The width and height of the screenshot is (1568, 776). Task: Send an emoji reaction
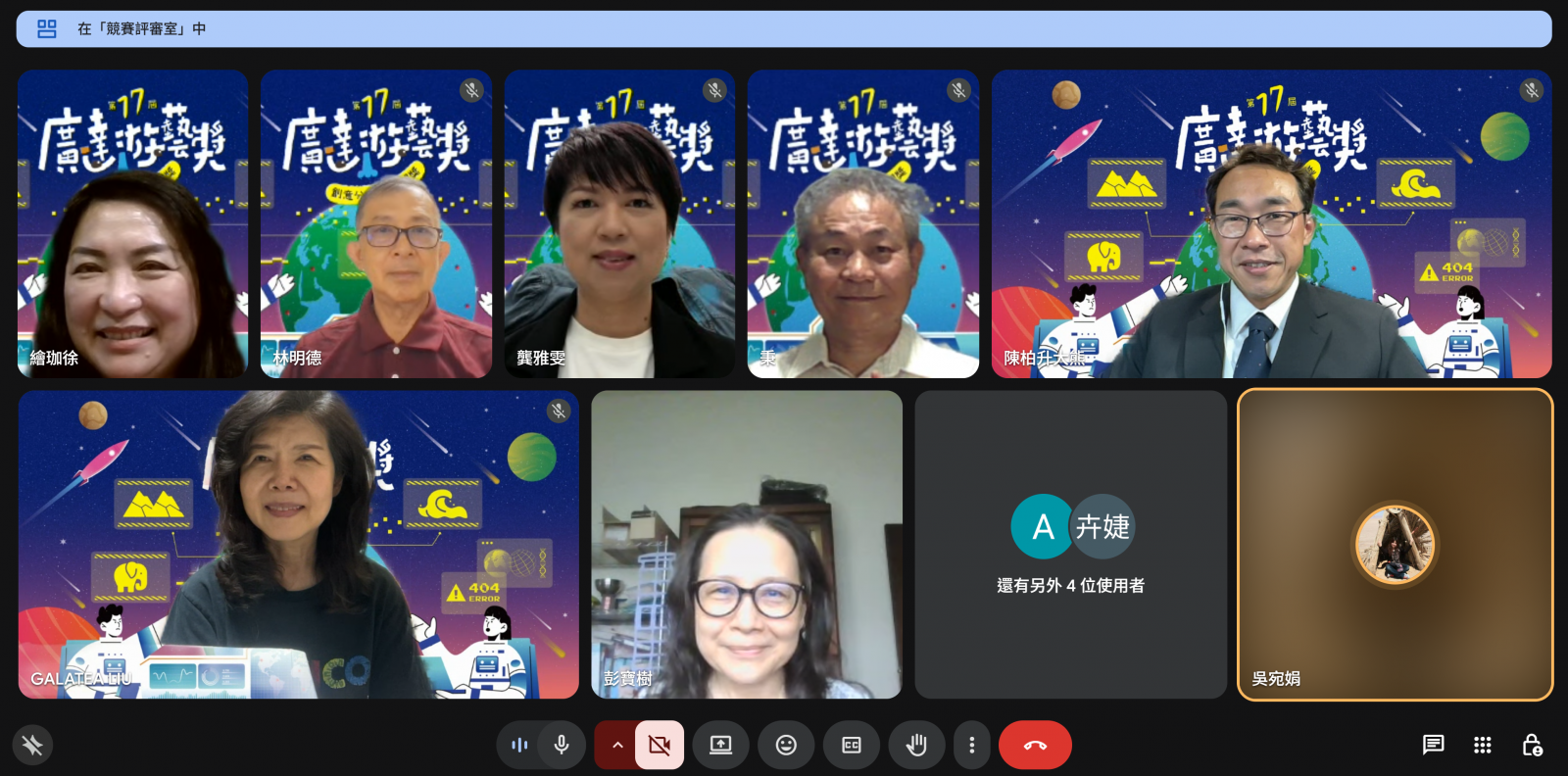click(786, 746)
